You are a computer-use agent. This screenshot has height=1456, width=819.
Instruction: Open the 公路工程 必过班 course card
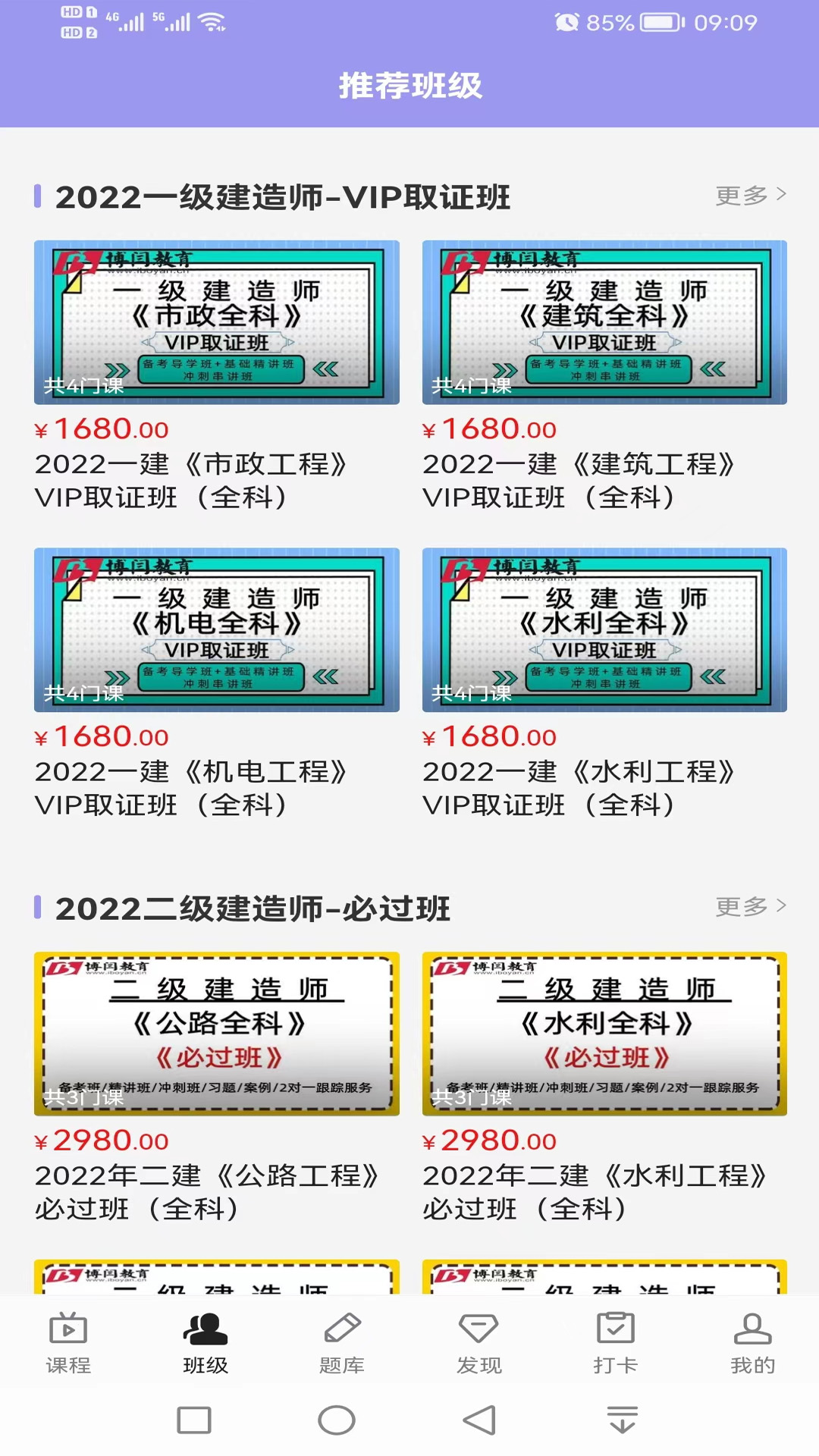click(x=216, y=1034)
